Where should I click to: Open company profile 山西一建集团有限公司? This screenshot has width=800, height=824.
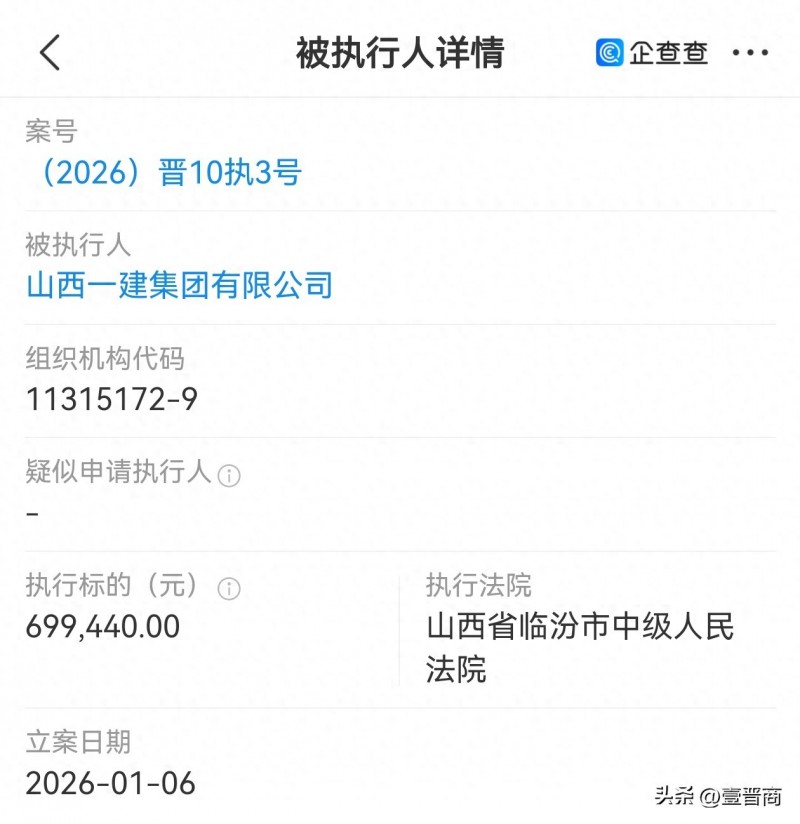coord(180,286)
